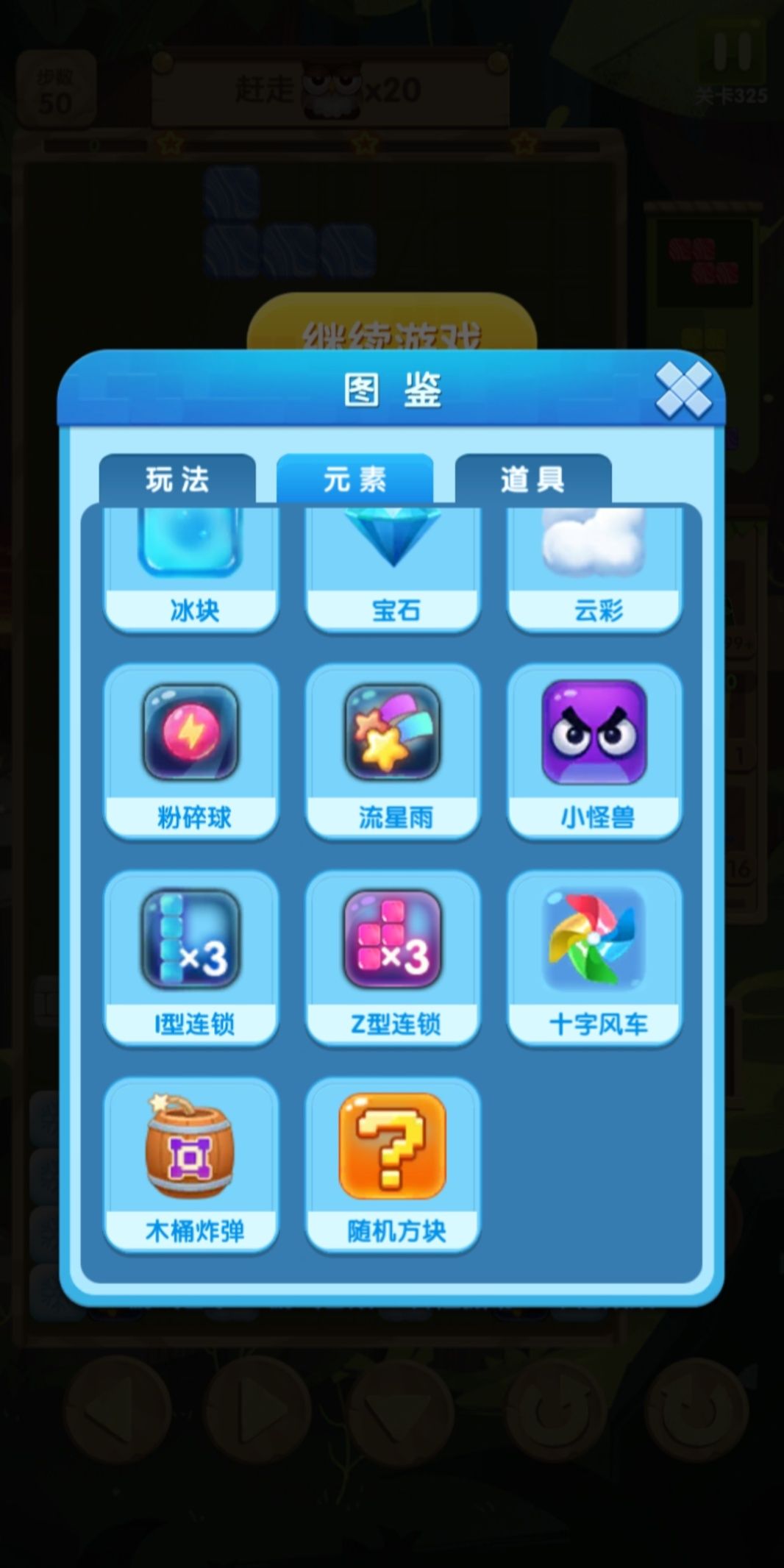
Task: Switch to the 玩法 tab
Action: click(x=177, y=480)
